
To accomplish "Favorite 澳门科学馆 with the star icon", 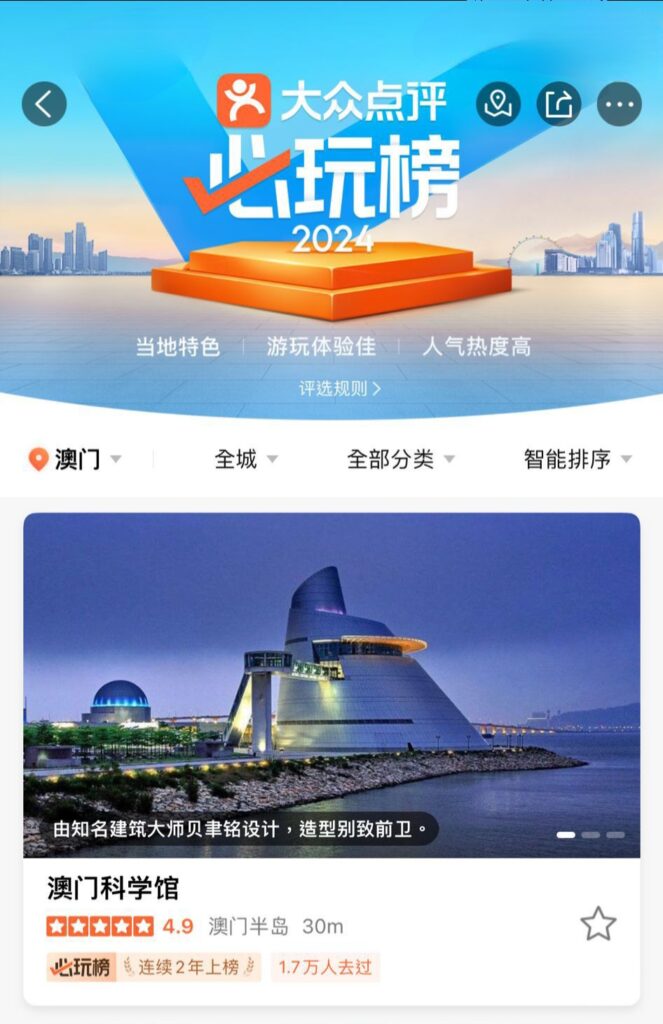I will (x=598, y=924).
